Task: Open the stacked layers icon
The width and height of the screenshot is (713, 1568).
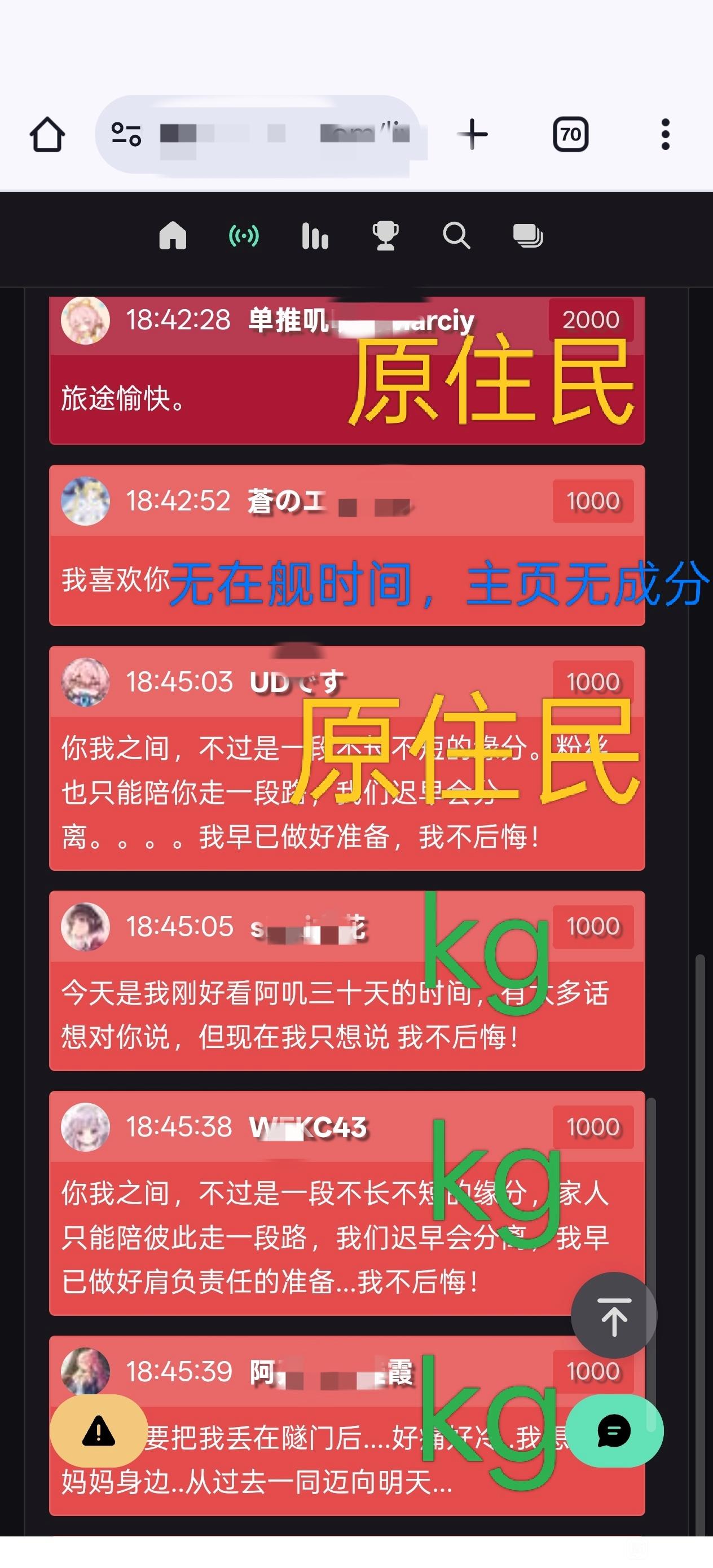Action: point(528,236)
